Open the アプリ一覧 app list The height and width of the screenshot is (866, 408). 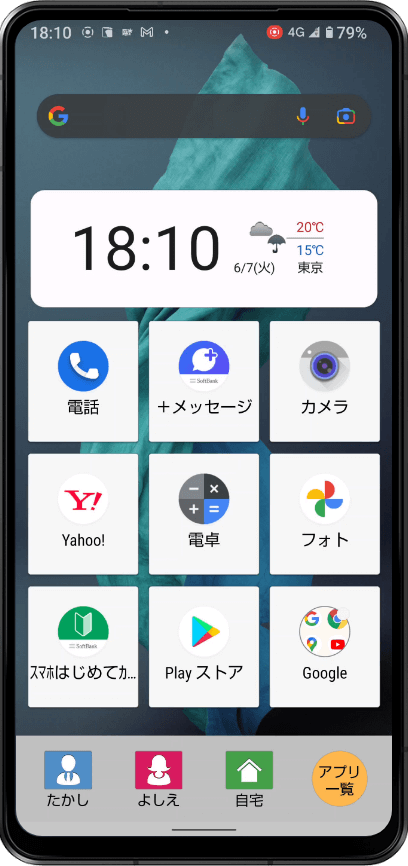click(x=340, y=780)
